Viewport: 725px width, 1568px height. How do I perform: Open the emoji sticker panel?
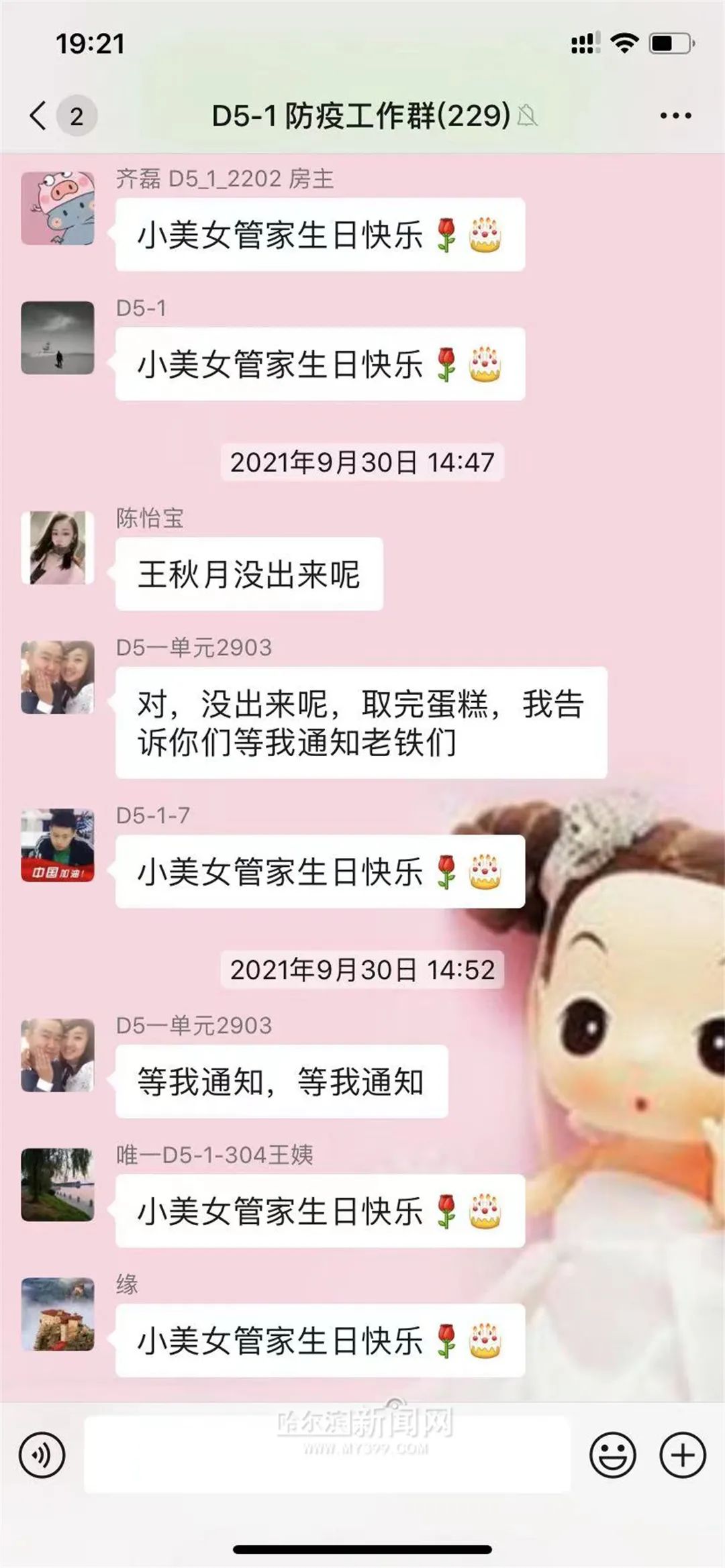[612, 1455]
